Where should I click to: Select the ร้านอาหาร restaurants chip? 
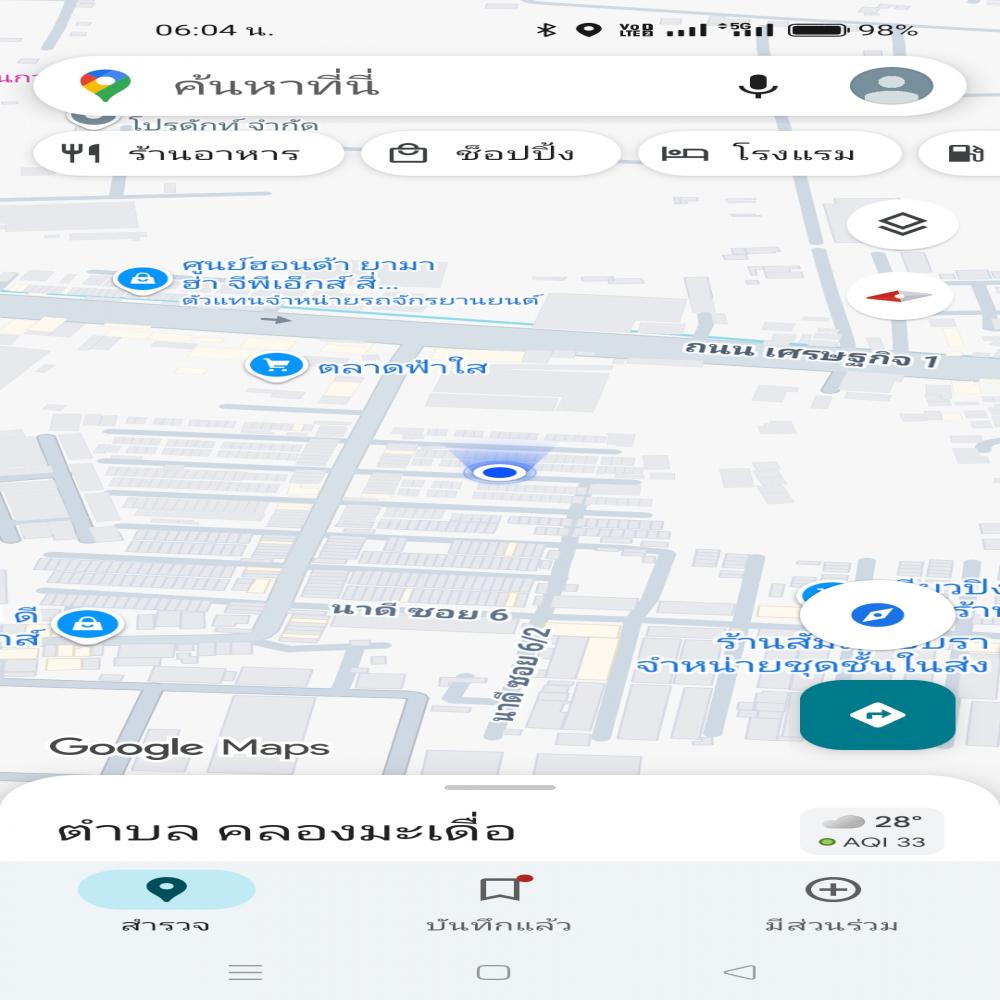pos(188,154)
